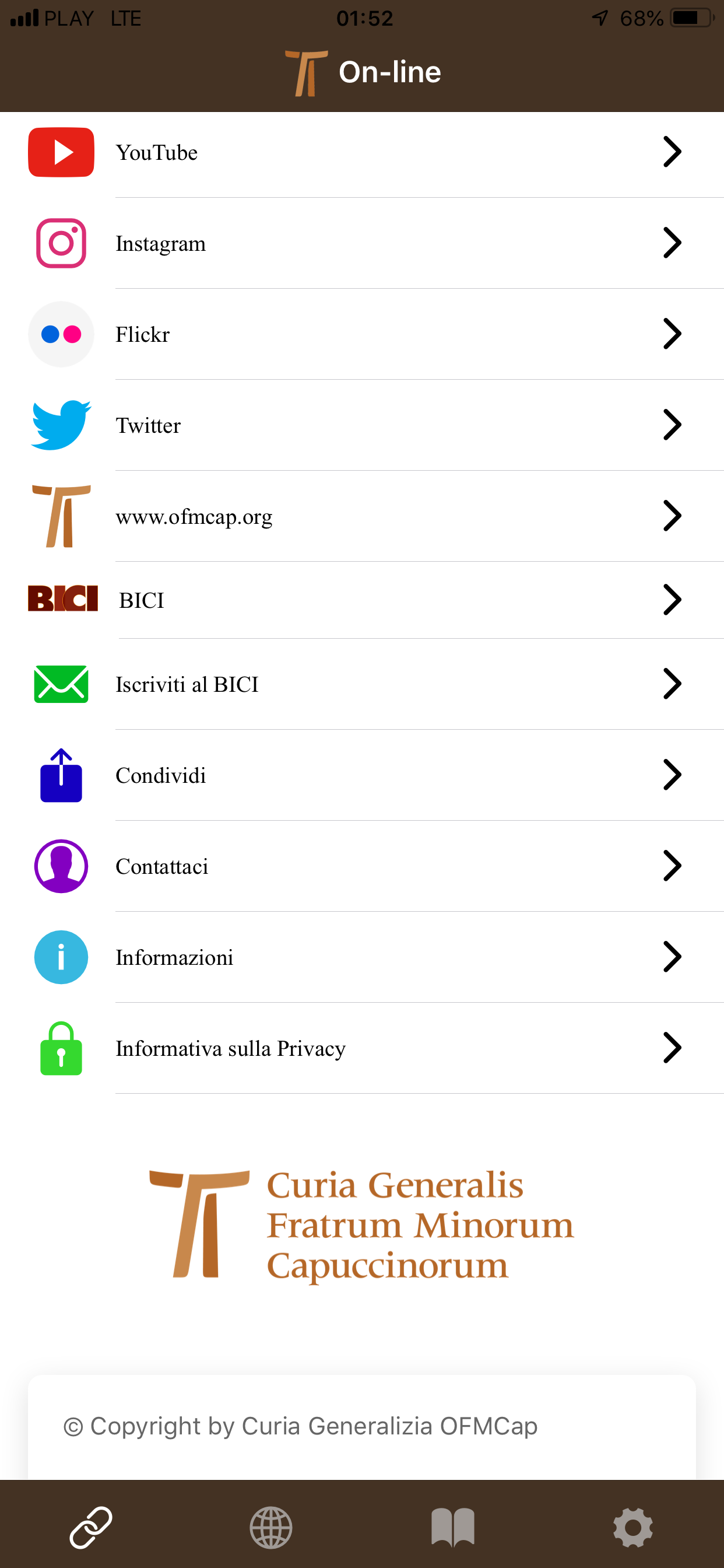The height and width of the screenshot is (1568, 724).
Task: Open the BICI row
Action: (x=361, y=600)
